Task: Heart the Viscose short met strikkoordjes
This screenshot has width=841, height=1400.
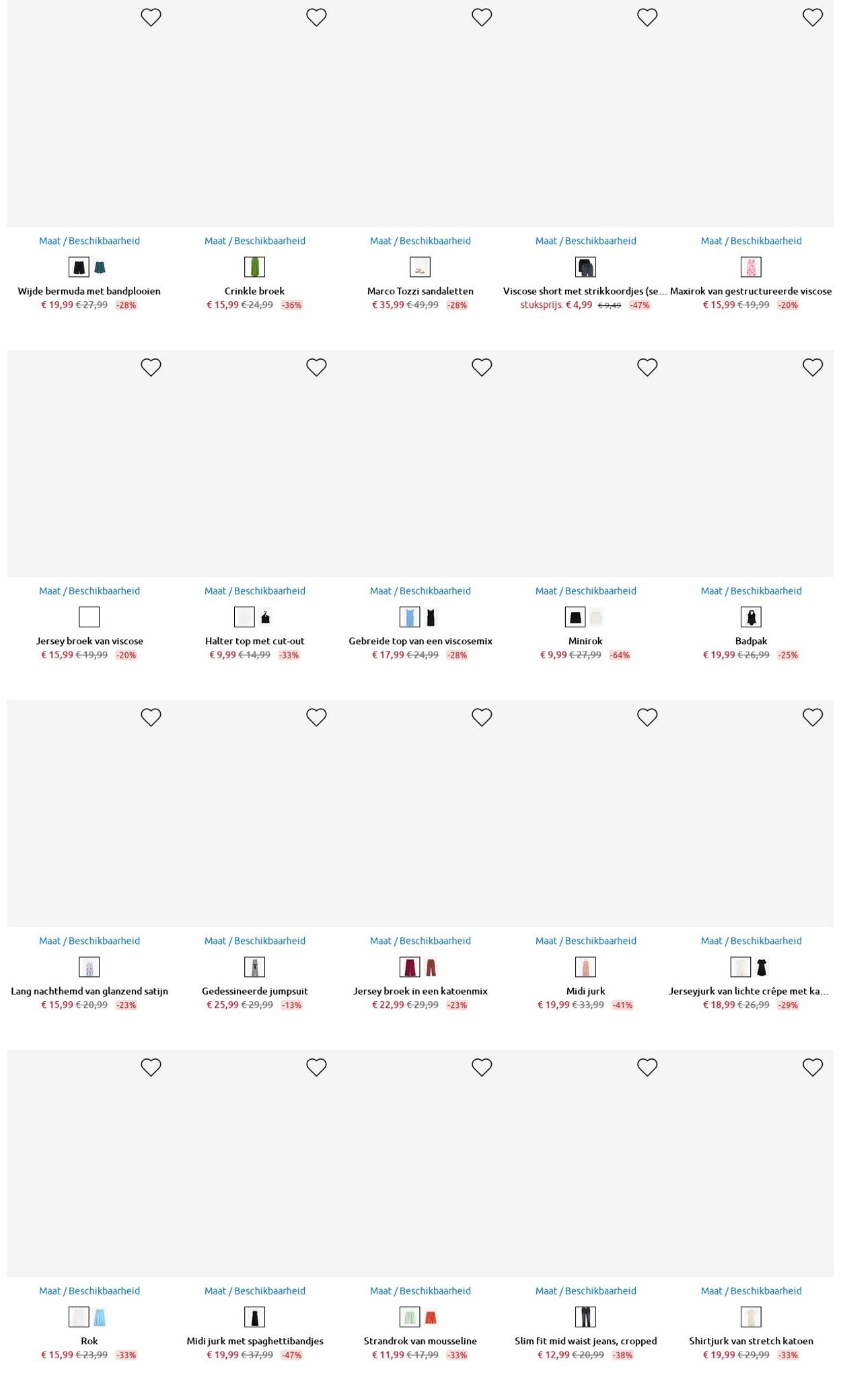Action: (x=647, y=17)
